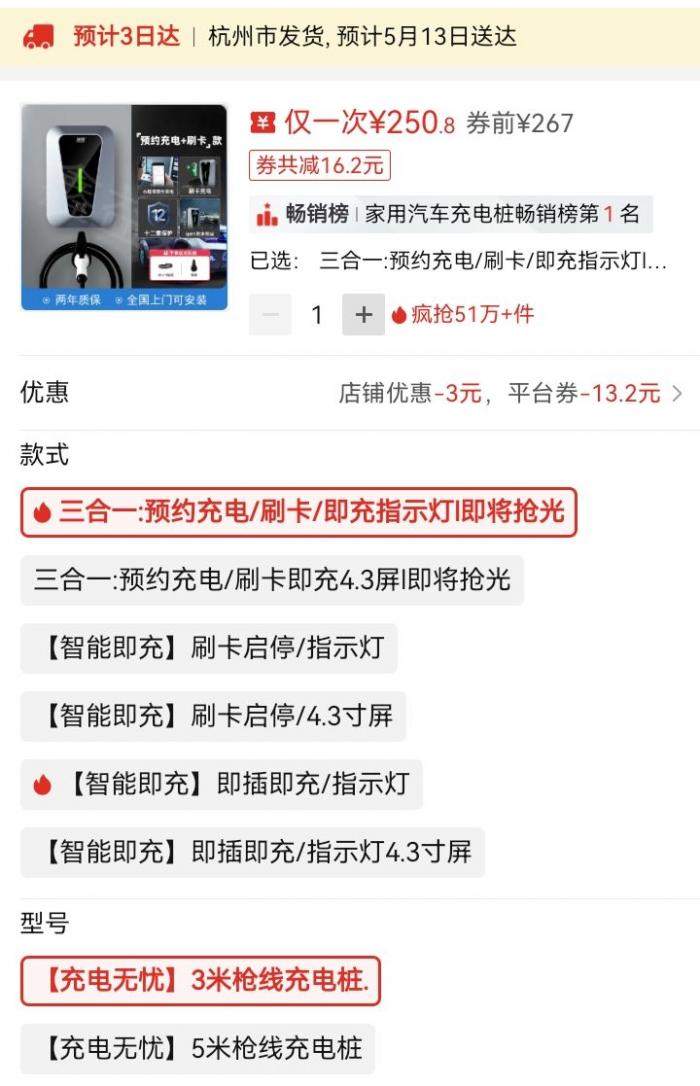Select 三合一 预约充电/刷卡/即充指示灯 style
The width and height of the screenshot is (700, 1086).
click(298, 512)
